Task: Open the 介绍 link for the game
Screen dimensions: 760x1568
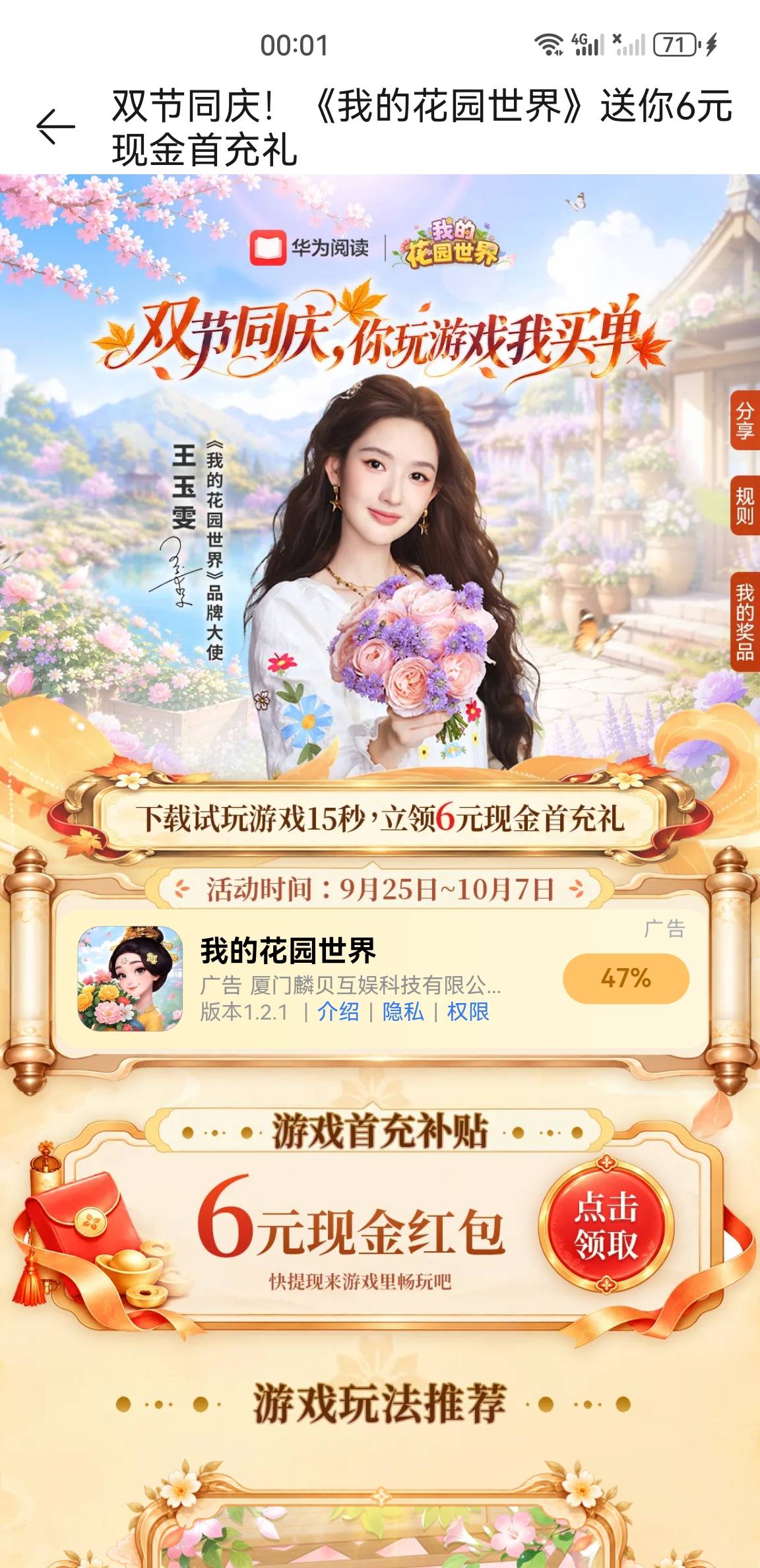Action: click(338, 1012)
